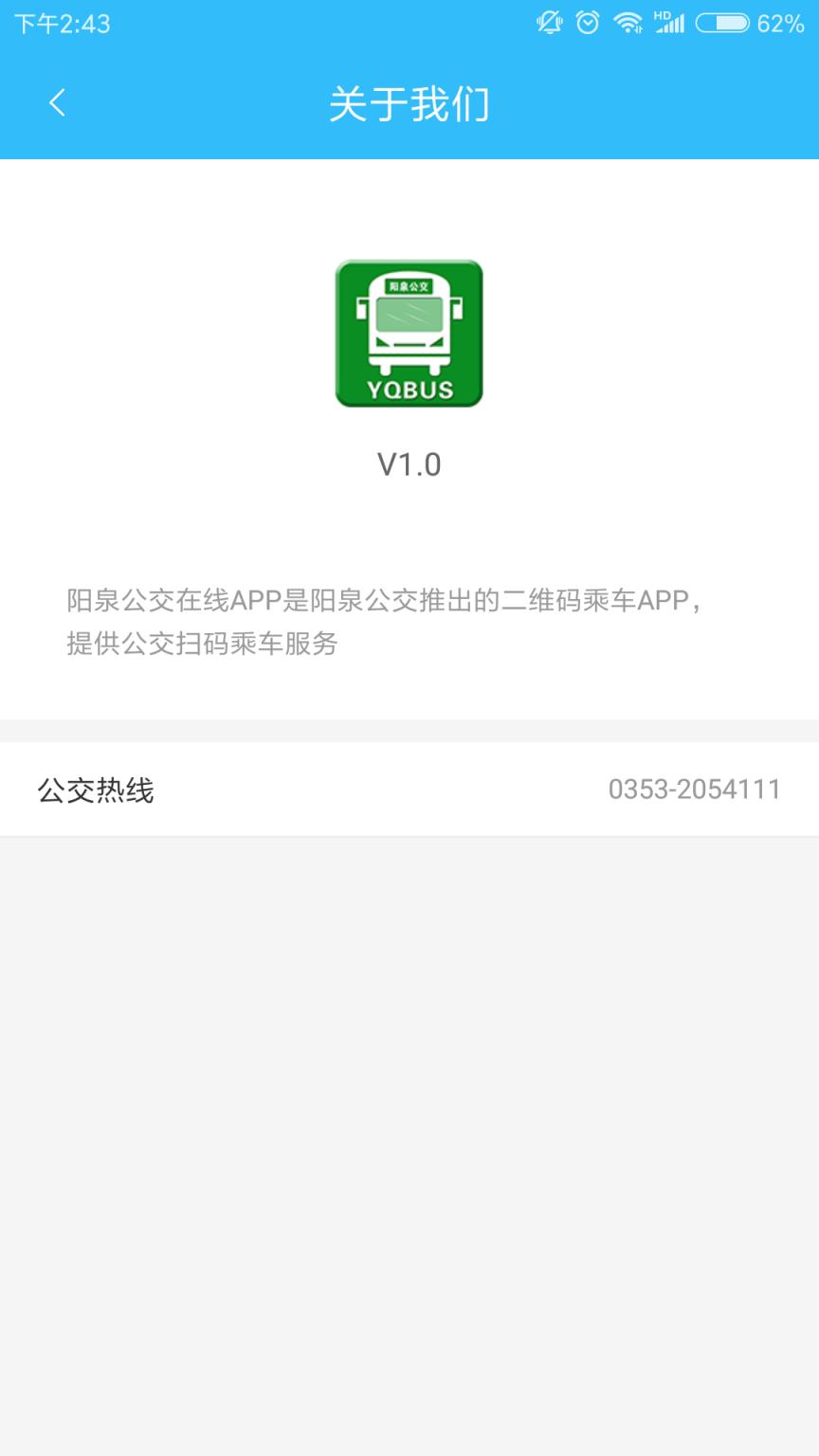Tap the cellular signal strength icon
819x1456 pixels.
(x=673, y=26)
